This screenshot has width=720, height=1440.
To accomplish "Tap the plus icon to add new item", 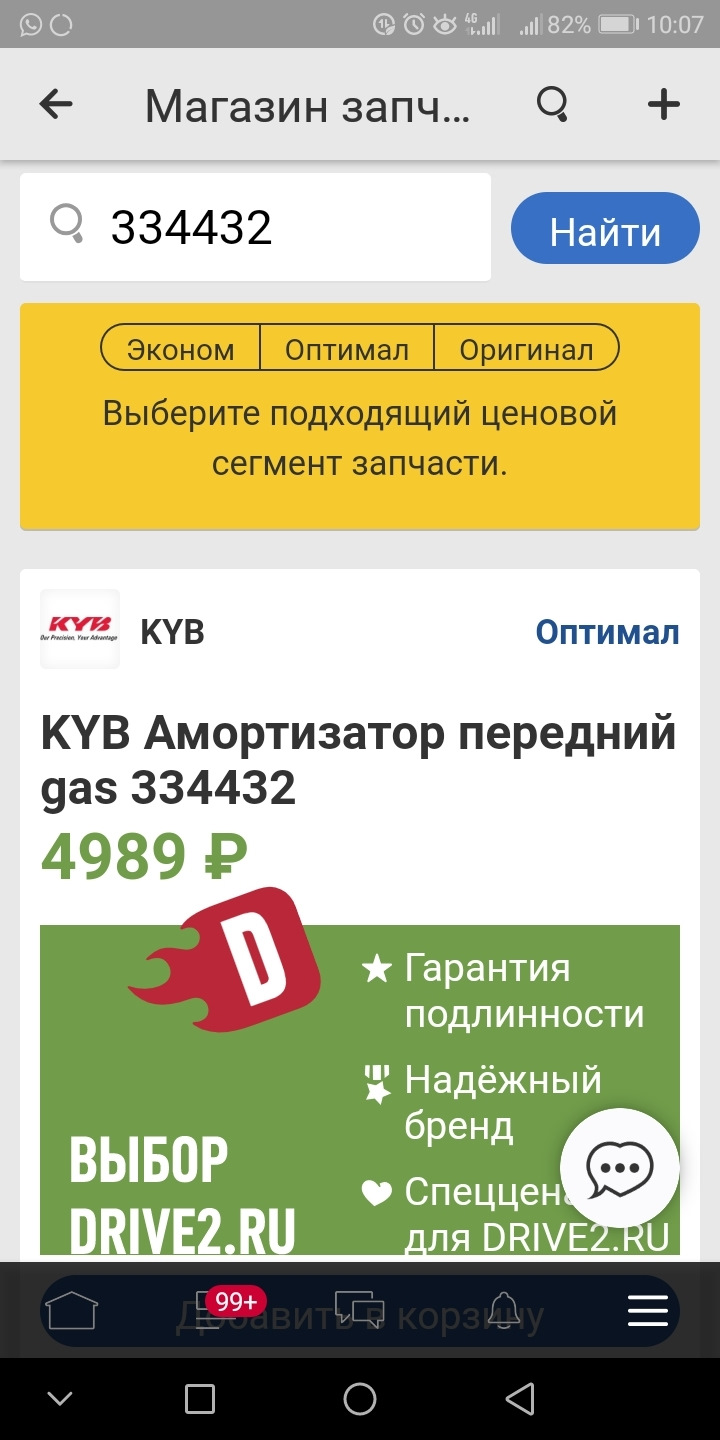I will pos(662,104).
